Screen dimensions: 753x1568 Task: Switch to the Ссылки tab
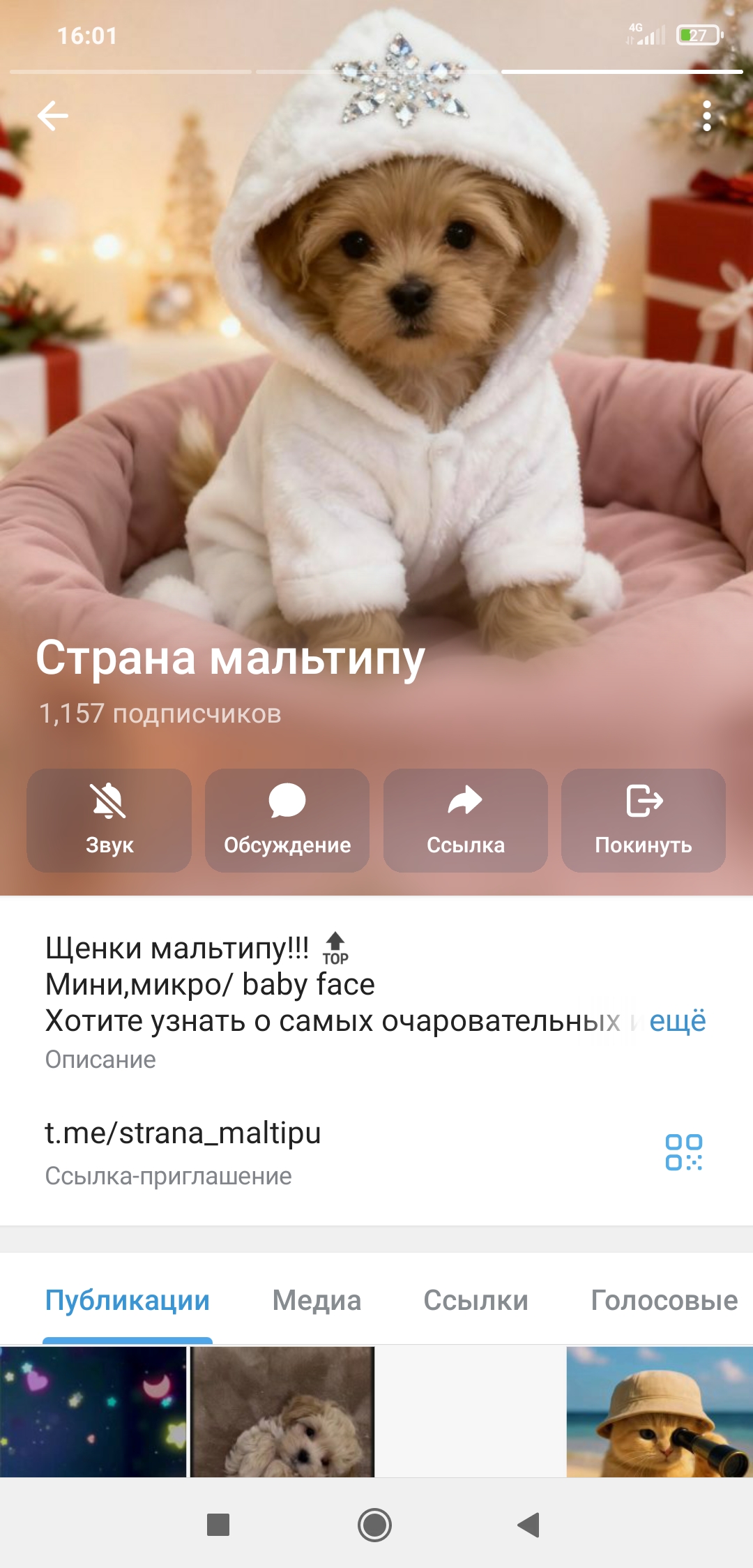pos(476,1300)
